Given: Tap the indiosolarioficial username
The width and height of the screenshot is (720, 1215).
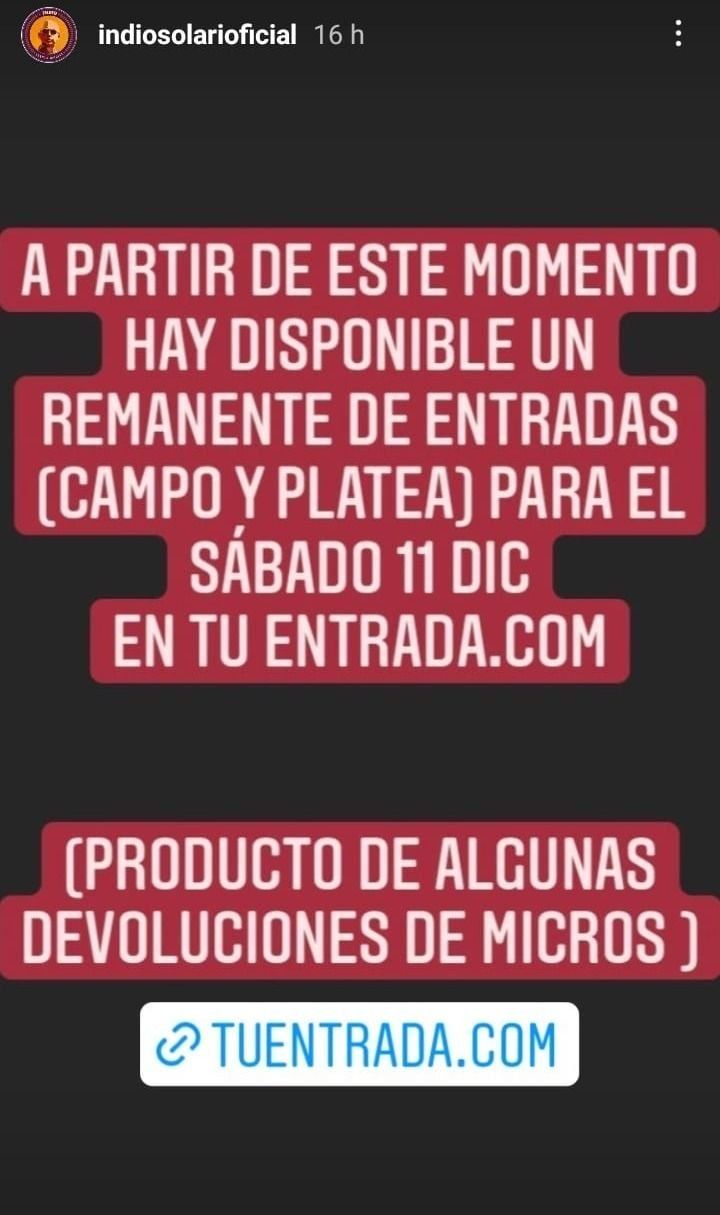Looking at the screenshot, I should click(x=197, y=35).
